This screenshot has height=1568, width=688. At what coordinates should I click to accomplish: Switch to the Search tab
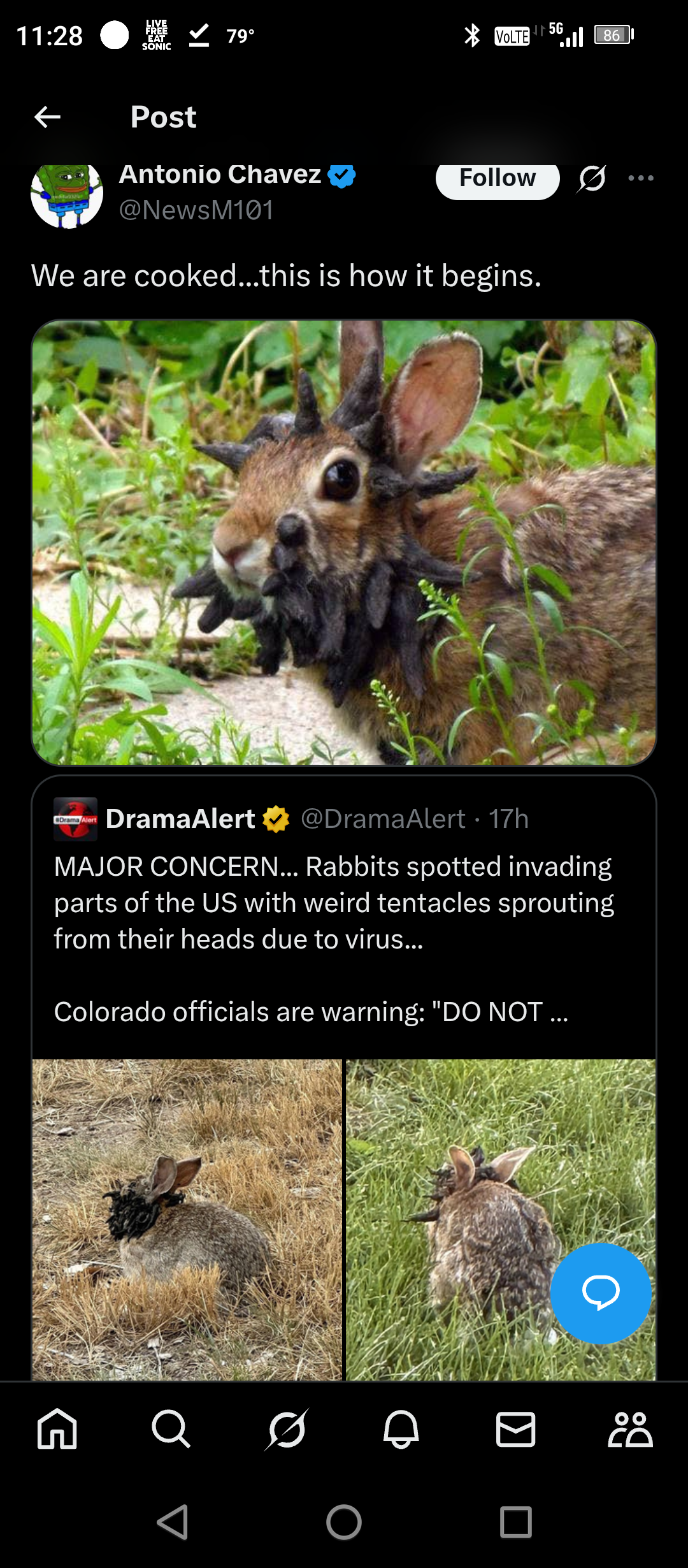171,1429
